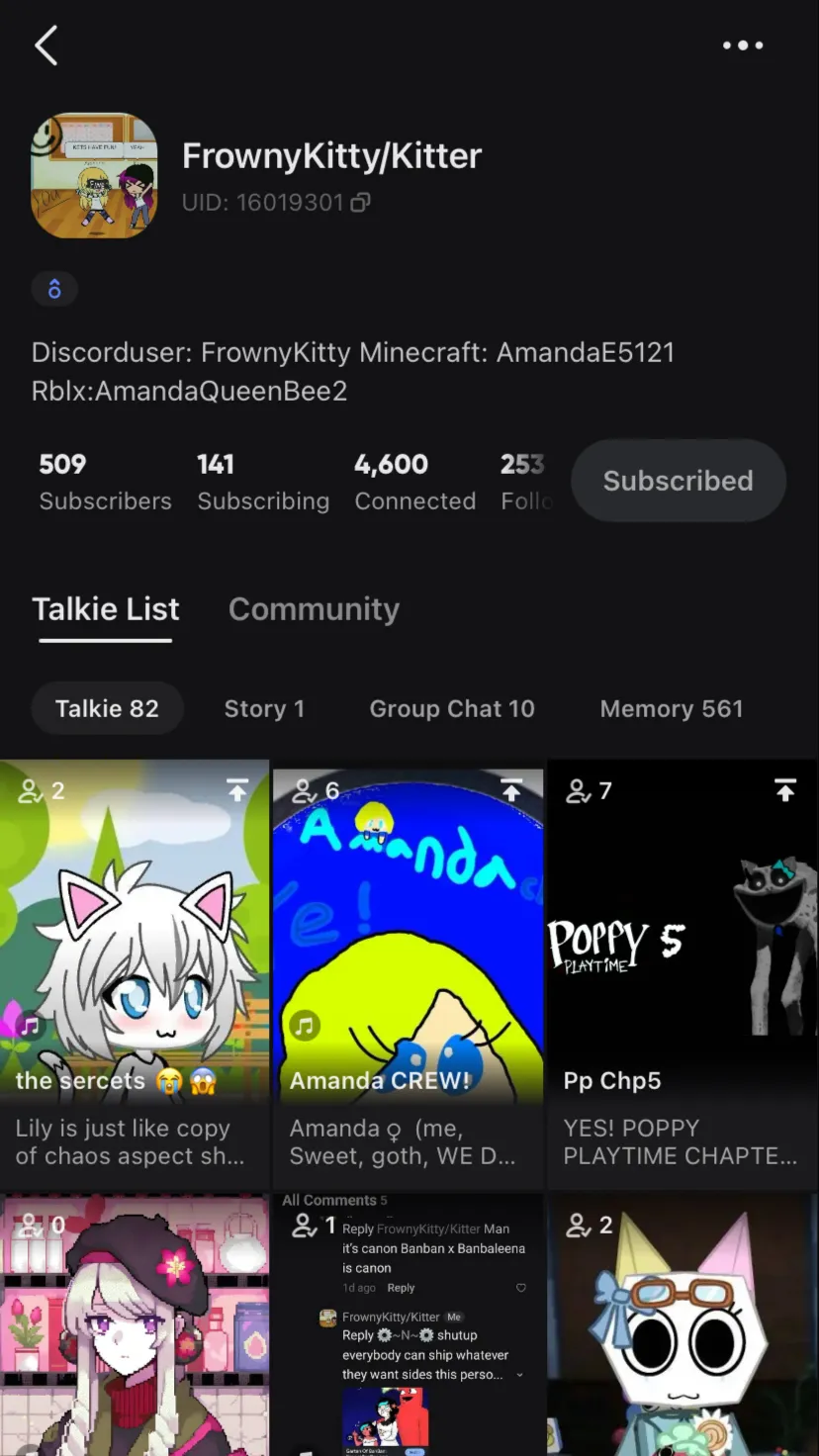Switch to the Community tab

pyautogui.click(x=314, y=609)
